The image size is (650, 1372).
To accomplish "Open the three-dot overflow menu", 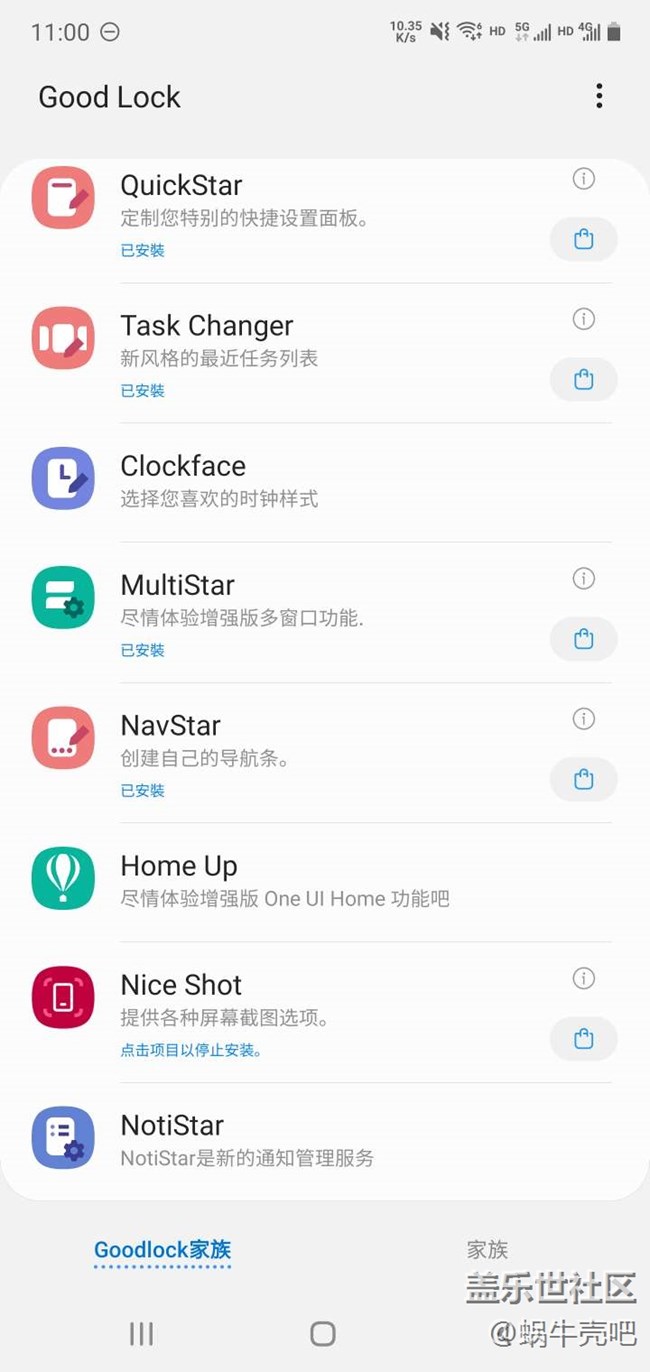I will (599, 96).
